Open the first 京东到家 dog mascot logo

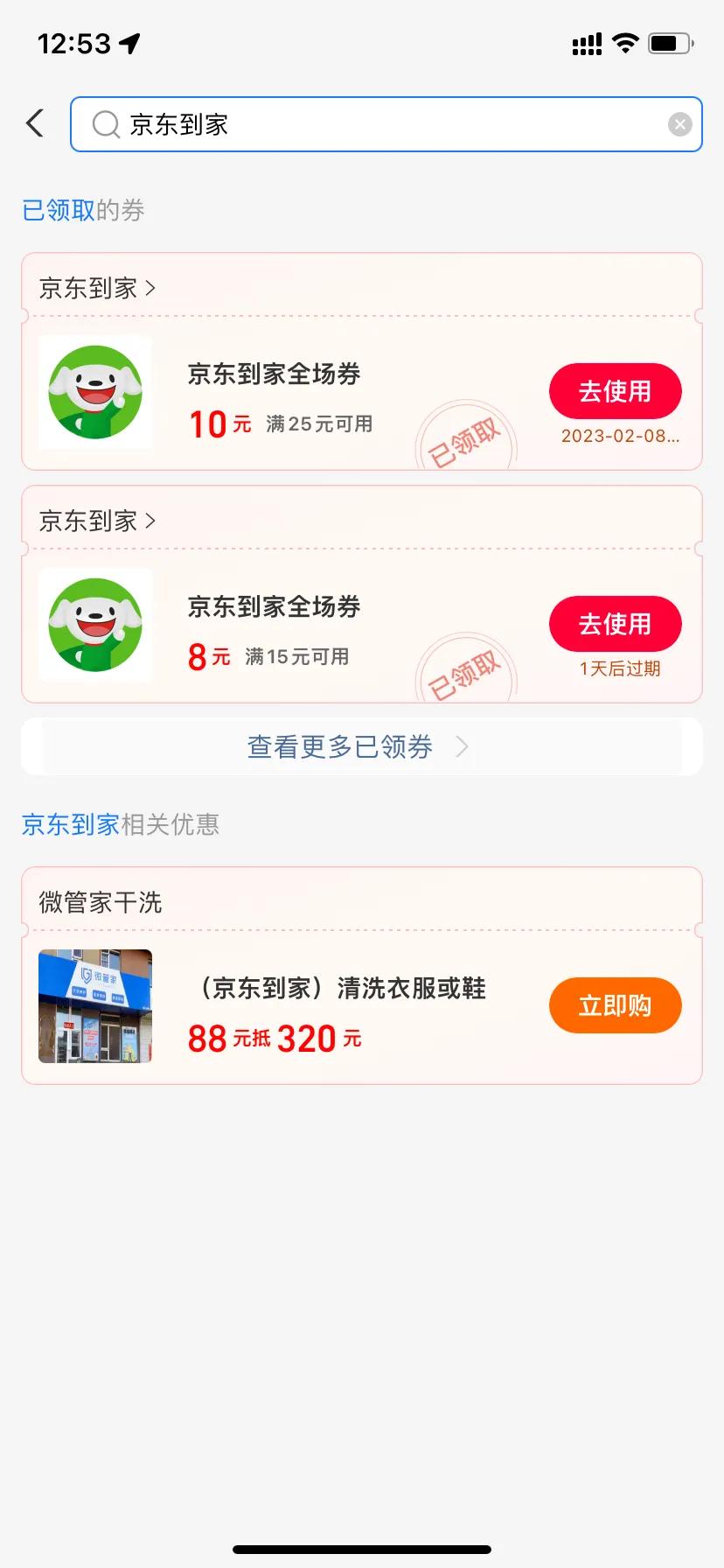click(x=95, y=393)
